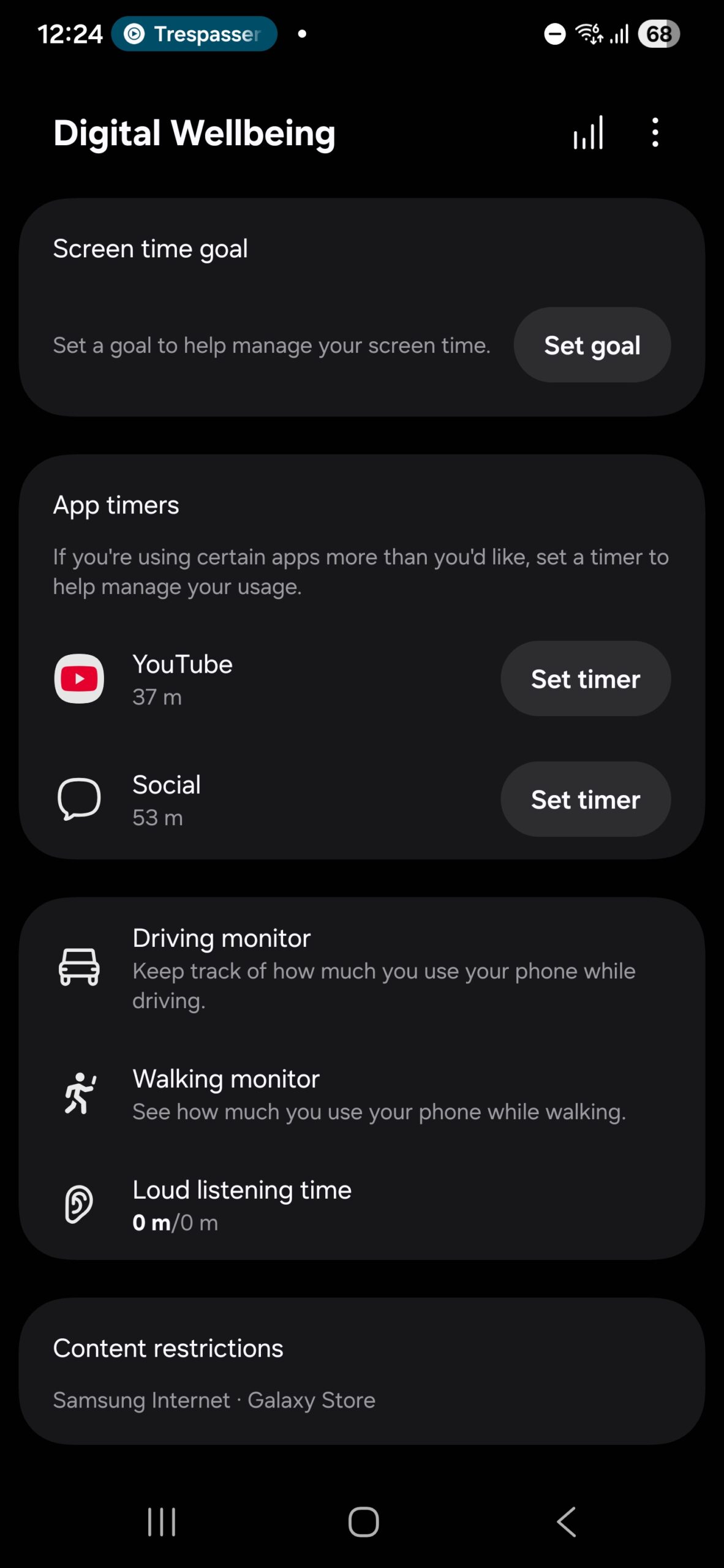The image size is (724, 1568).
Task: View Loud listening time details
Action: click(x=361, y=1205)
